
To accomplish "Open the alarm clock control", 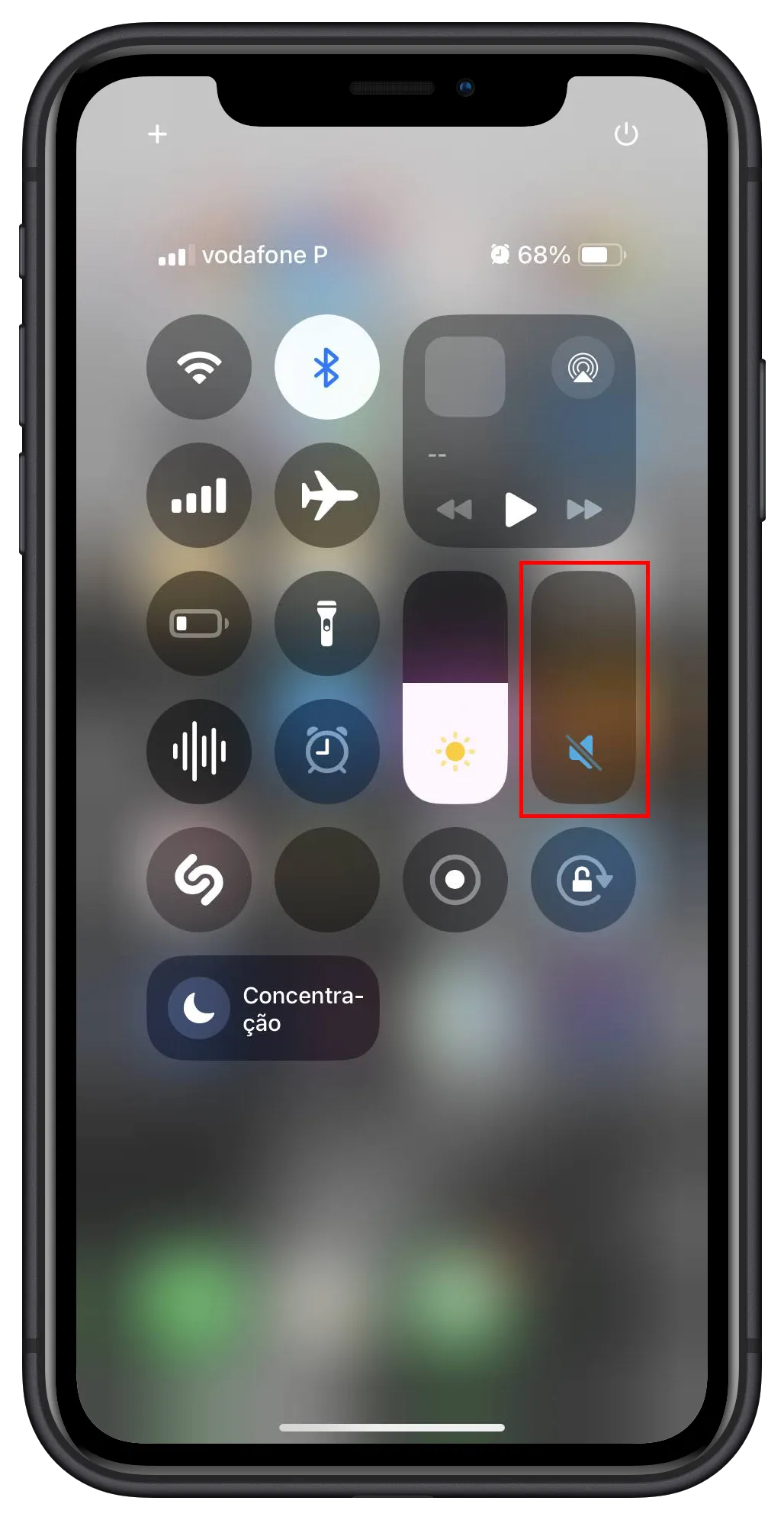I will 327,752.
